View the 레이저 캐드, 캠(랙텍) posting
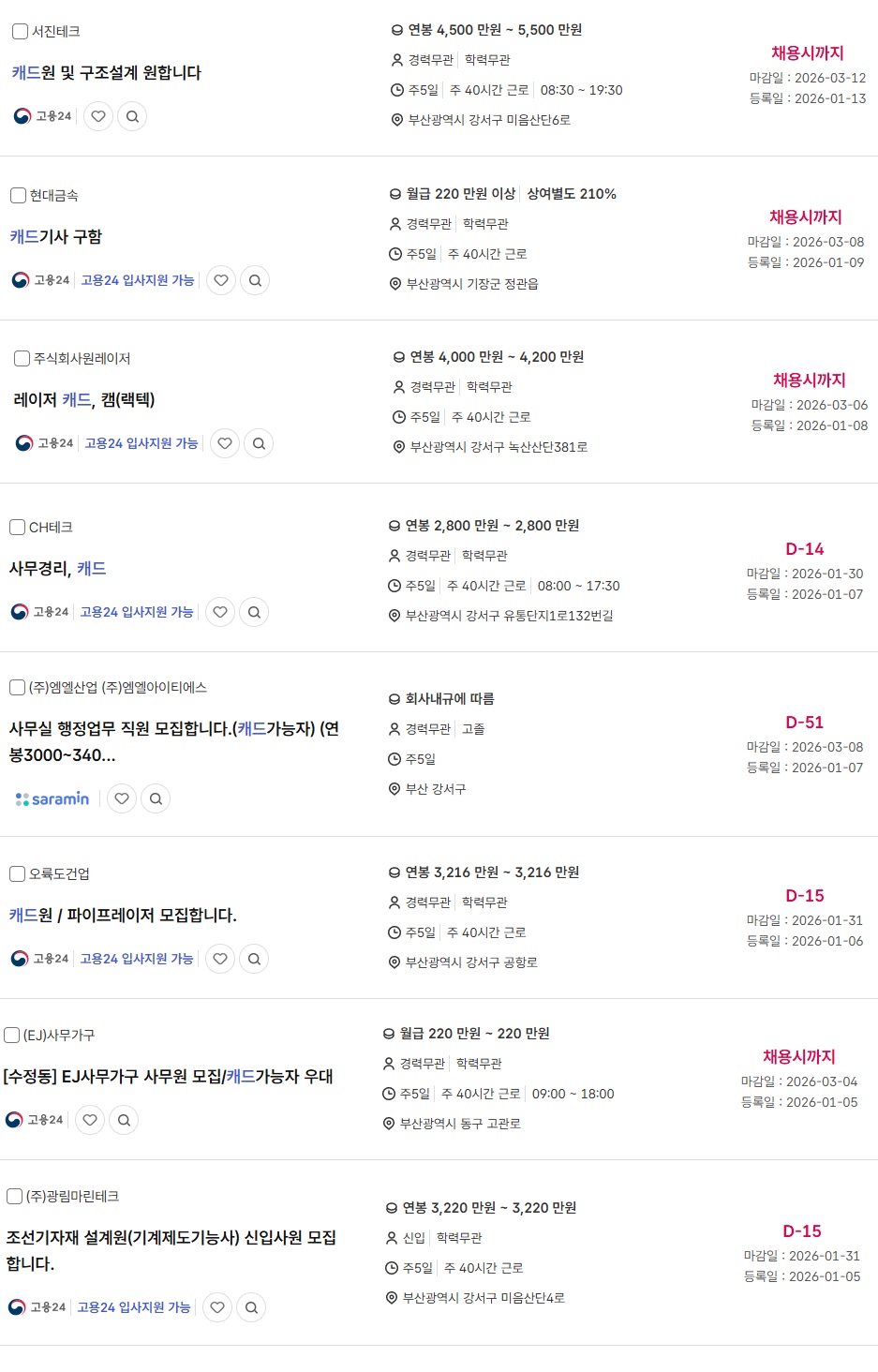The width and height of the screenshot is (878, 1372). [x=84, y=400]
